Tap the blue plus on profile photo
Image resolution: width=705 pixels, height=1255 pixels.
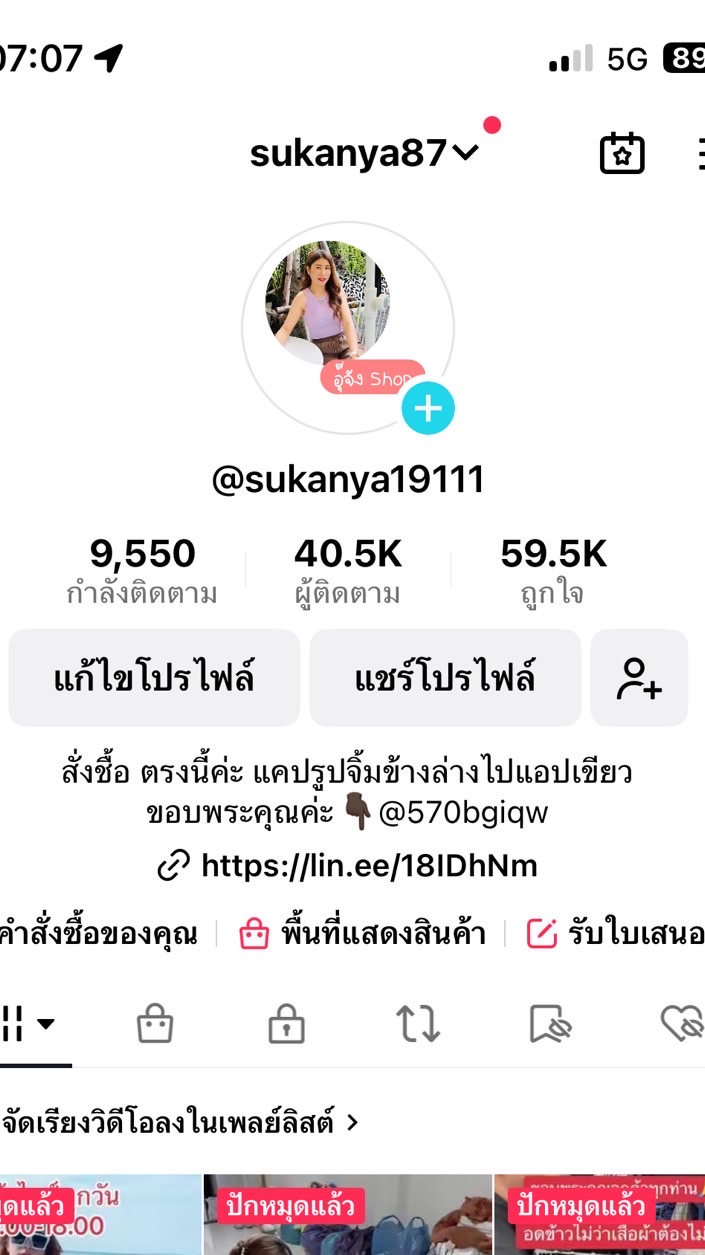428,408
